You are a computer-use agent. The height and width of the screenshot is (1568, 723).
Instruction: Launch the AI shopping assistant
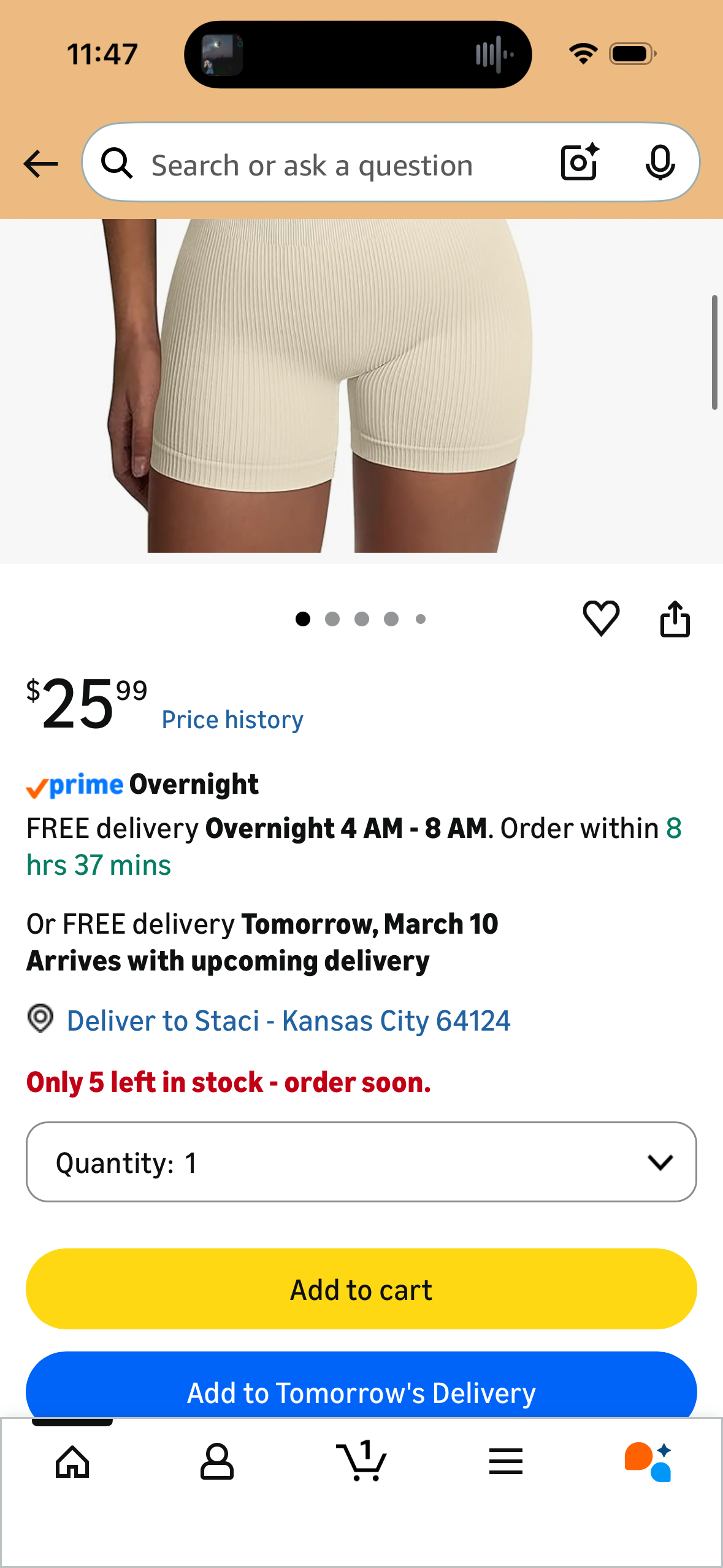coord(648,1462)
